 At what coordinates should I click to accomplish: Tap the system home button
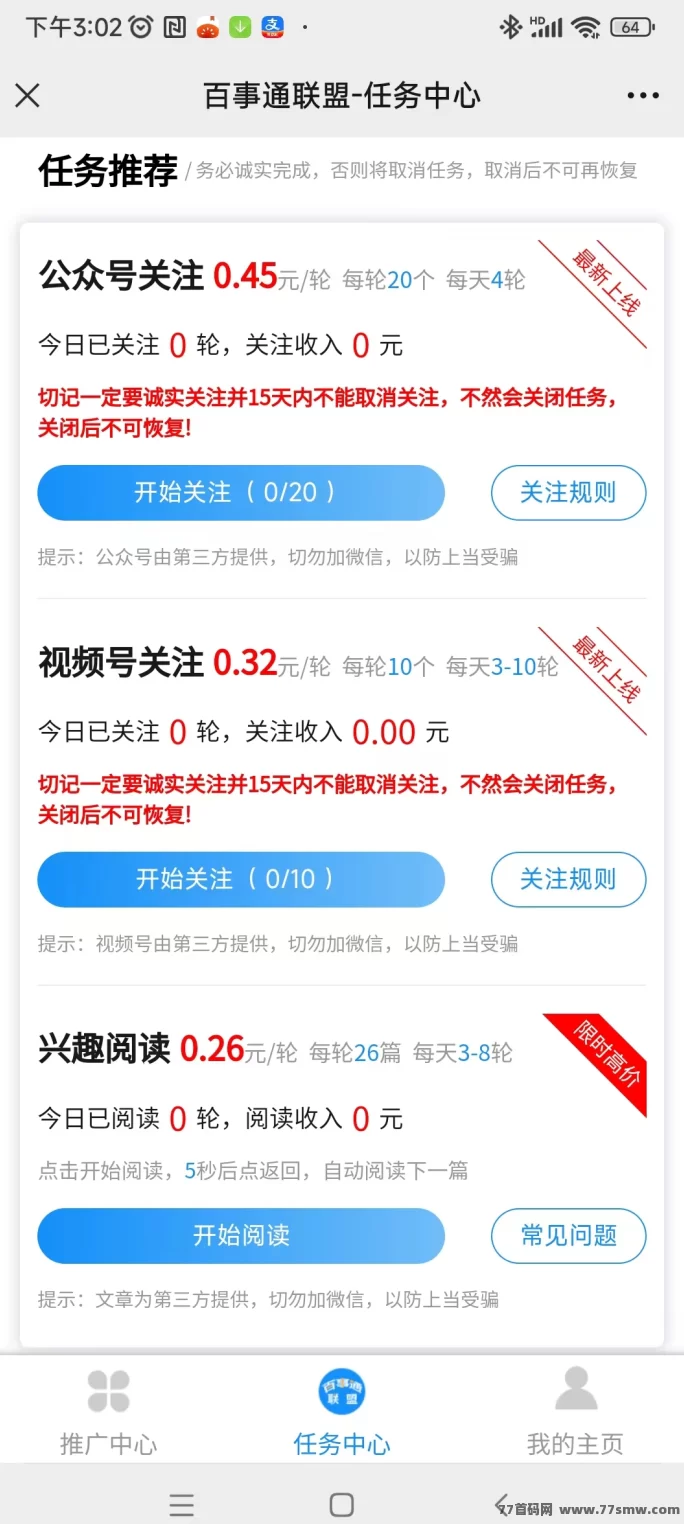(342, 1504)
